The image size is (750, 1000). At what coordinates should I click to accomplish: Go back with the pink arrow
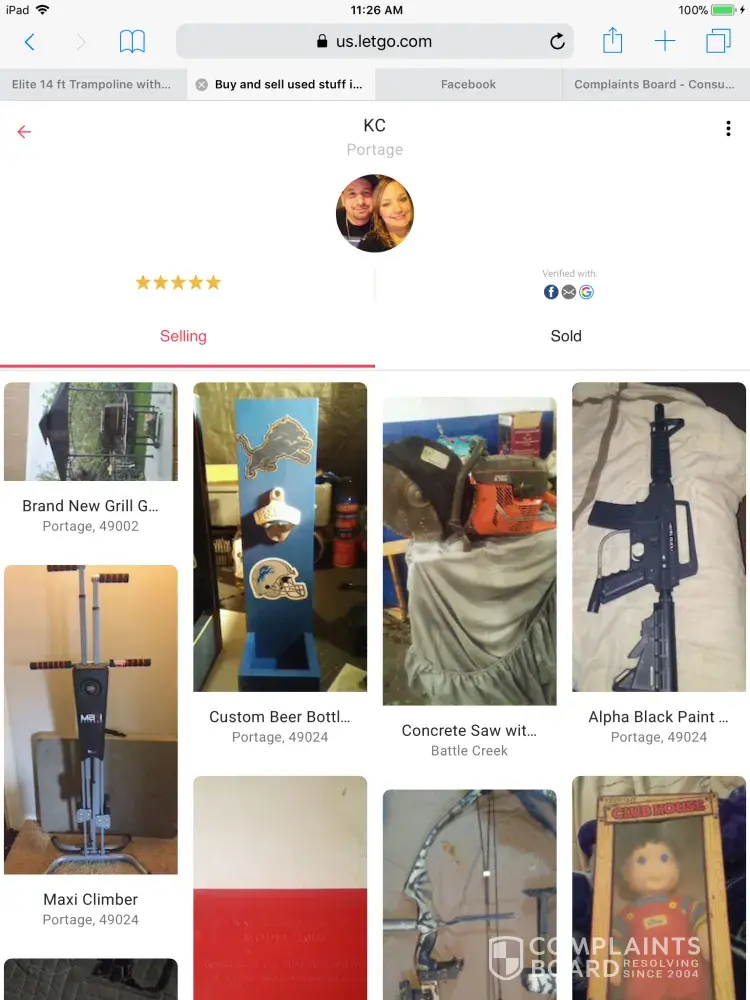pyautogui.click(x=24, y=132)
